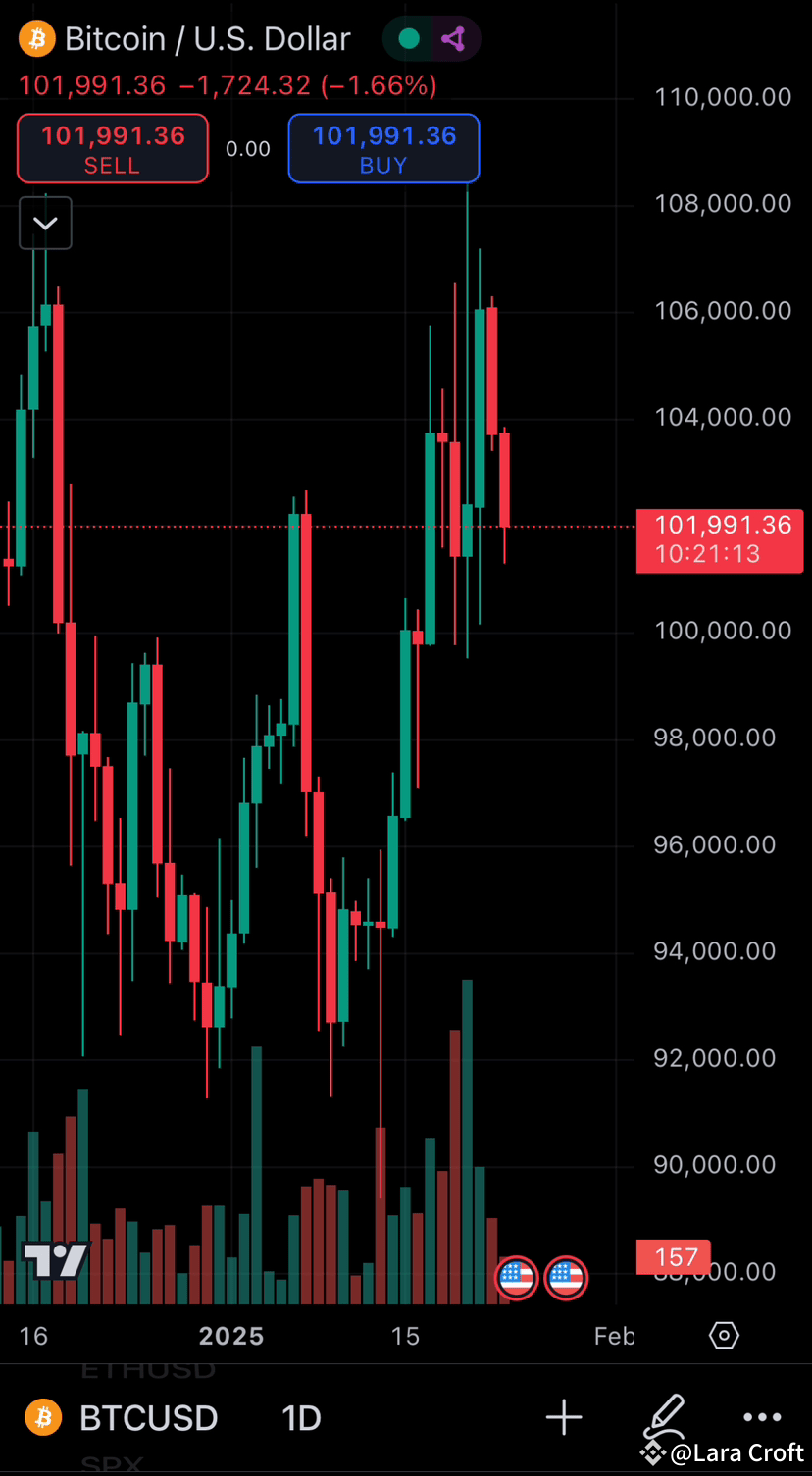Tap the Bitcoin icon next to BTCUSD below

[42, 1417]
